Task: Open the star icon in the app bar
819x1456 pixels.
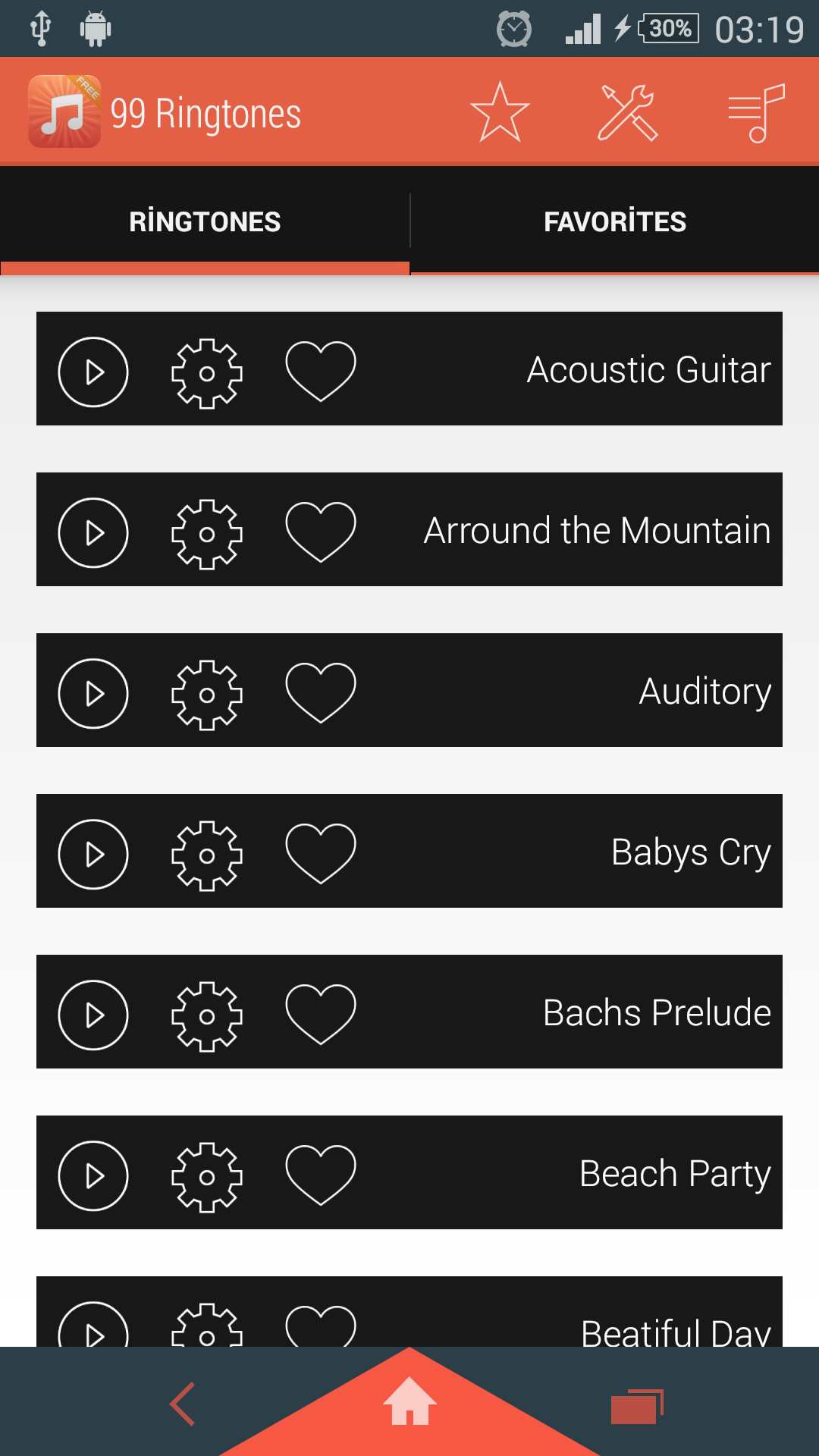Action: 500,112
